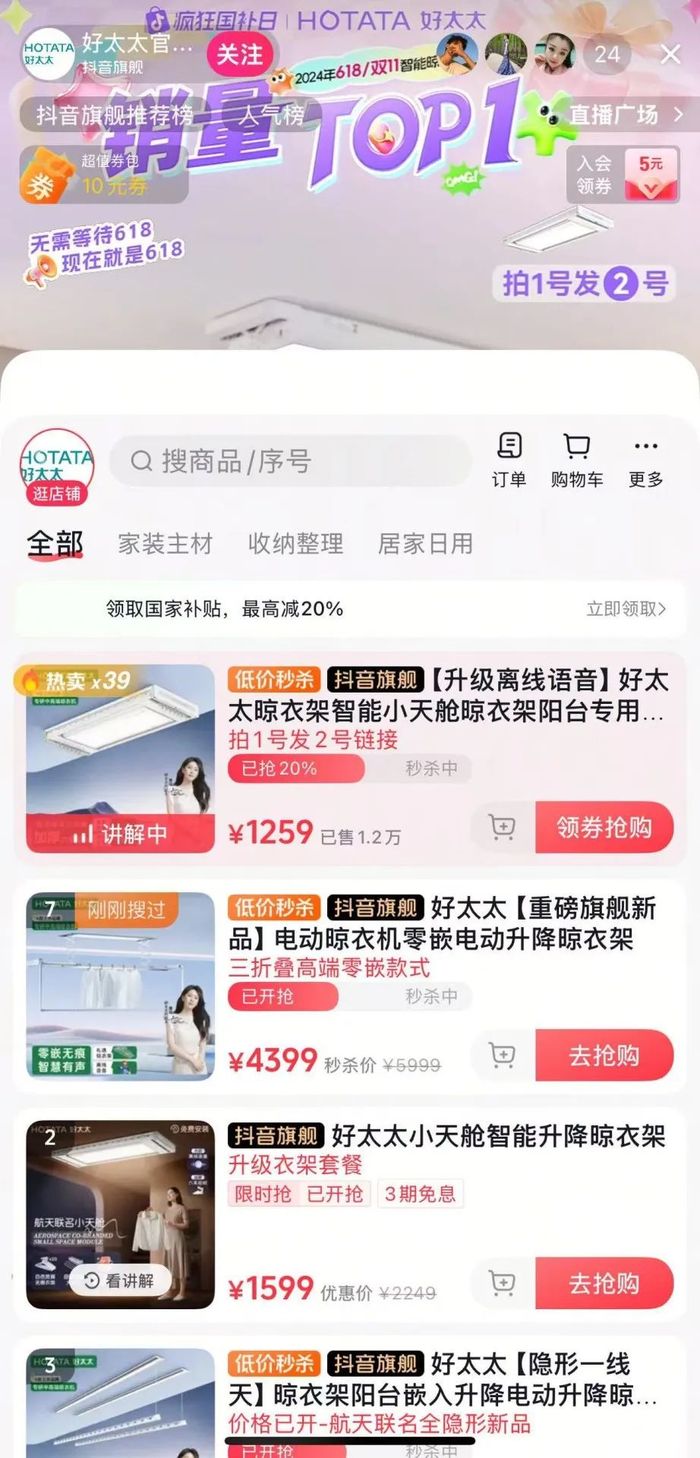Claim the state subsidy via 立即领取

tap(626, 609)
